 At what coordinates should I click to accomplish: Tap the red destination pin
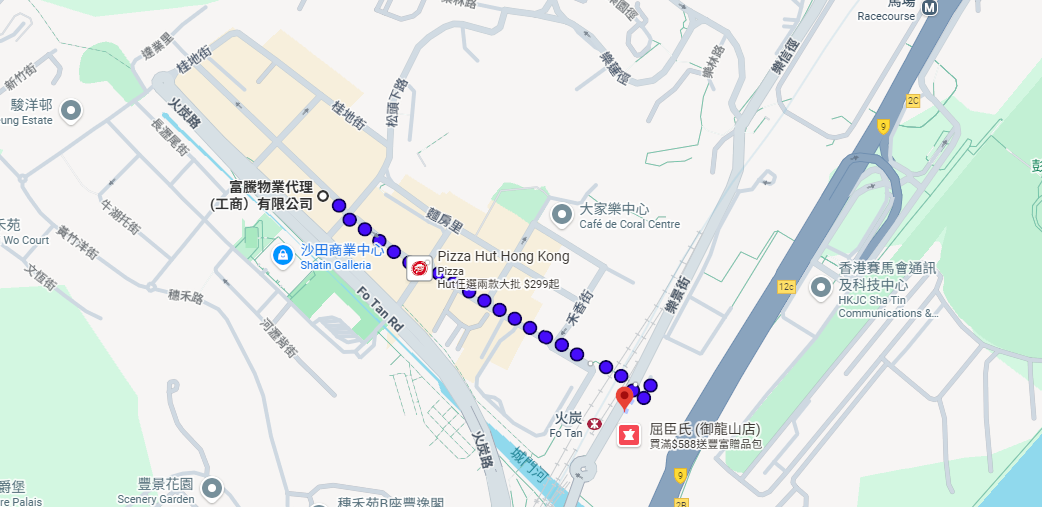pos(625,398)
